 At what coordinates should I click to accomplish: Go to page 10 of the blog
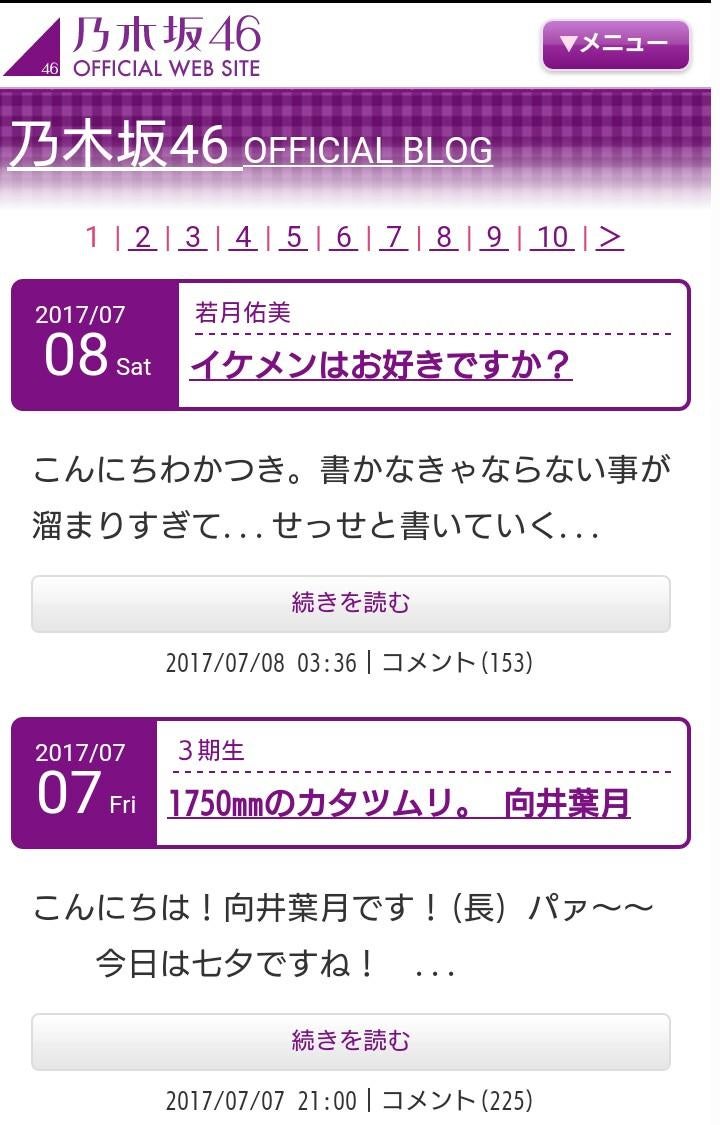[552, 237]
